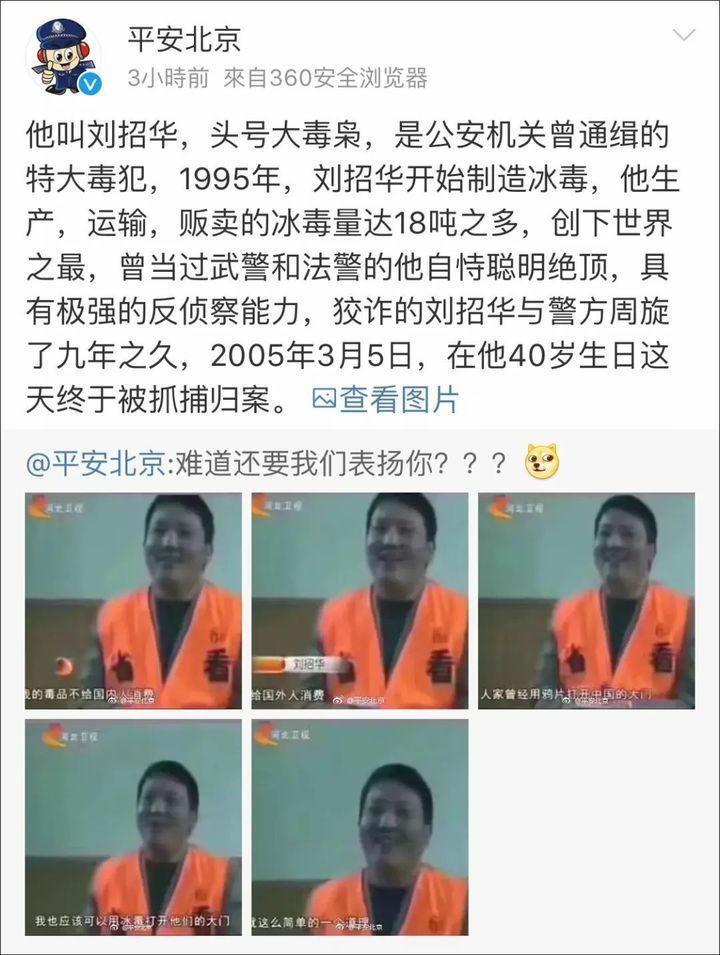Tap the 平安北京 account name
The width and height of the screenshot is (720, 955).
tap(184, 38)
